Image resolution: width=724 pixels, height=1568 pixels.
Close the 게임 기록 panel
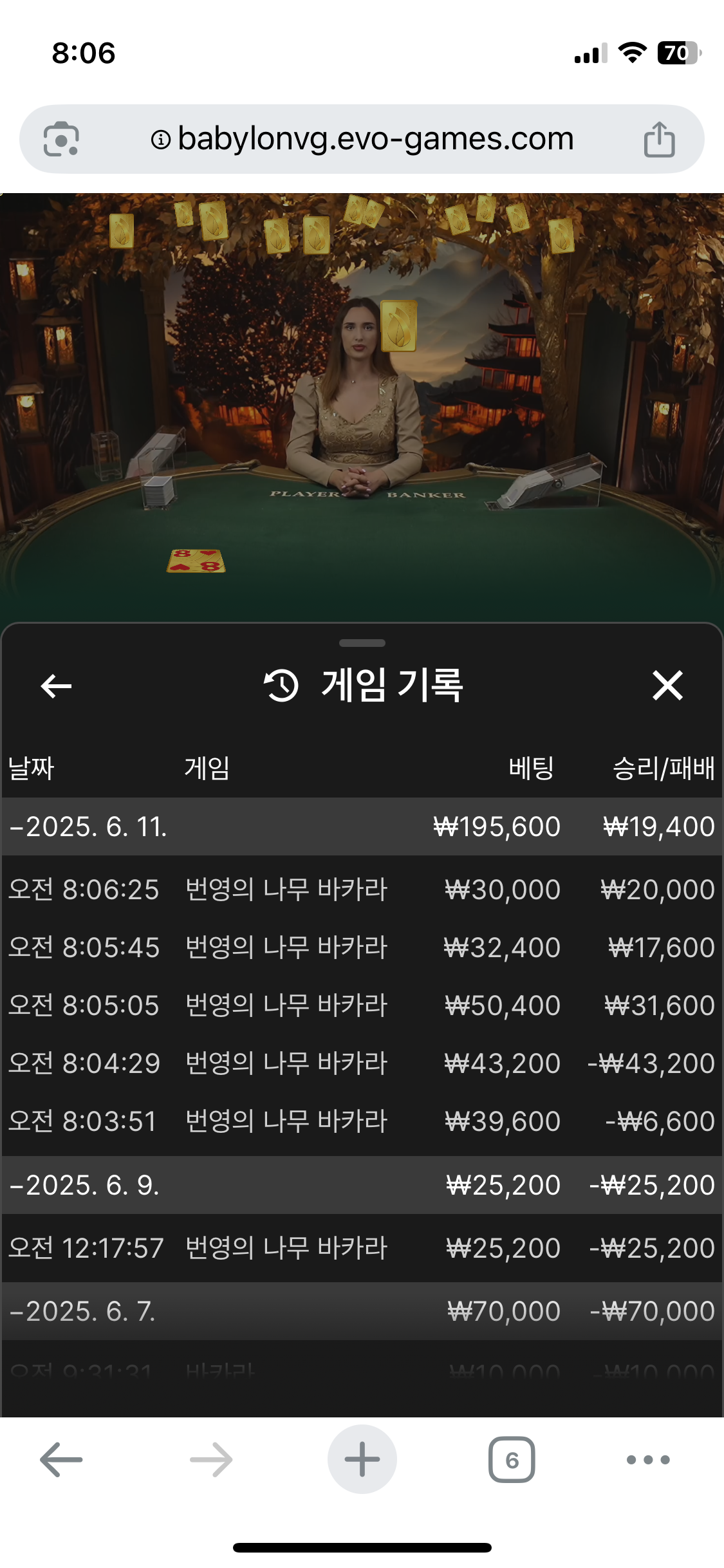click(x=667, y=686)
